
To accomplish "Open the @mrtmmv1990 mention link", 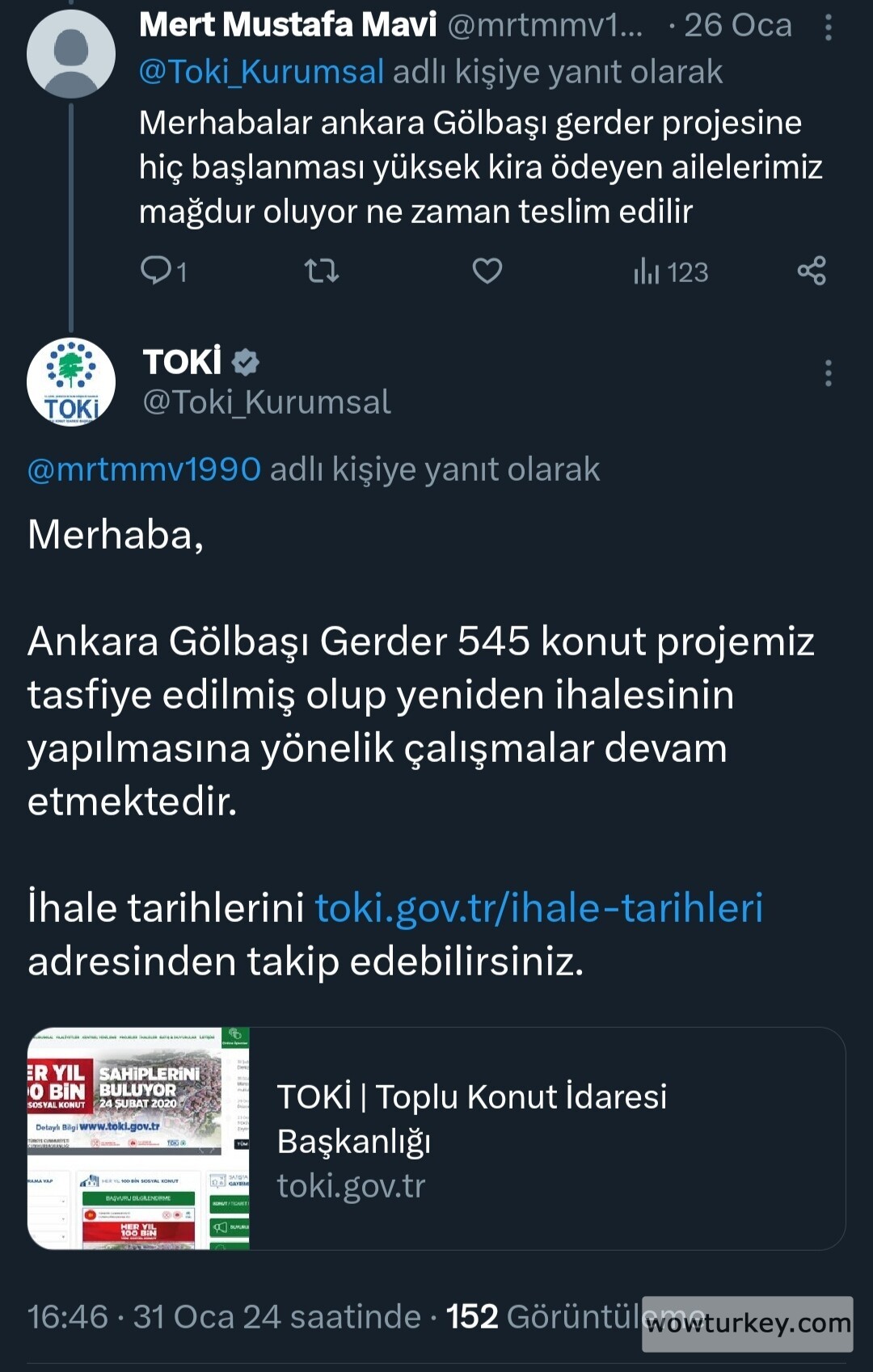I will pyautogui.click(x=144, y=469).
